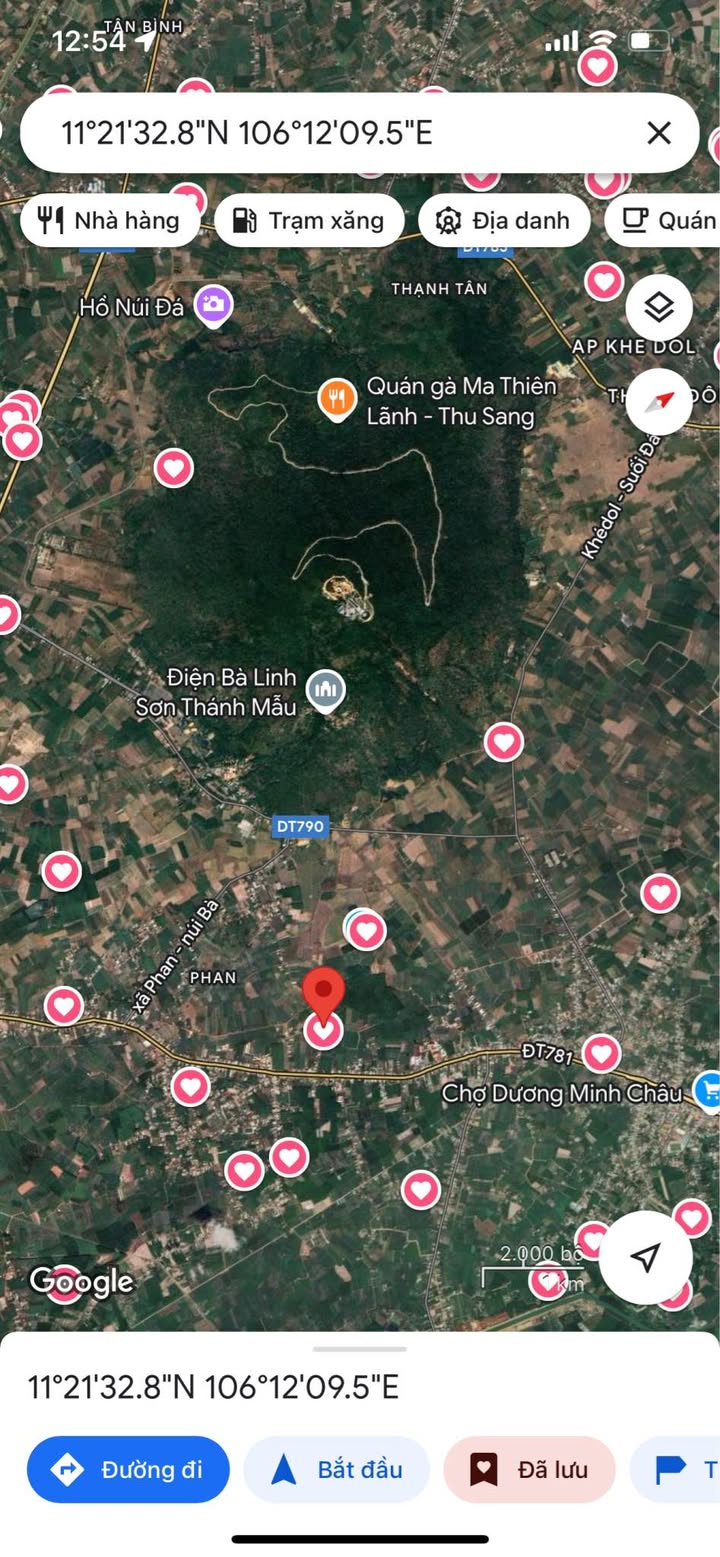Viewport: 720px width, 1557px height.
Task: Open Quán gà Ma Thiên Lãnh restaurant marker
Action: pos(338,400)
